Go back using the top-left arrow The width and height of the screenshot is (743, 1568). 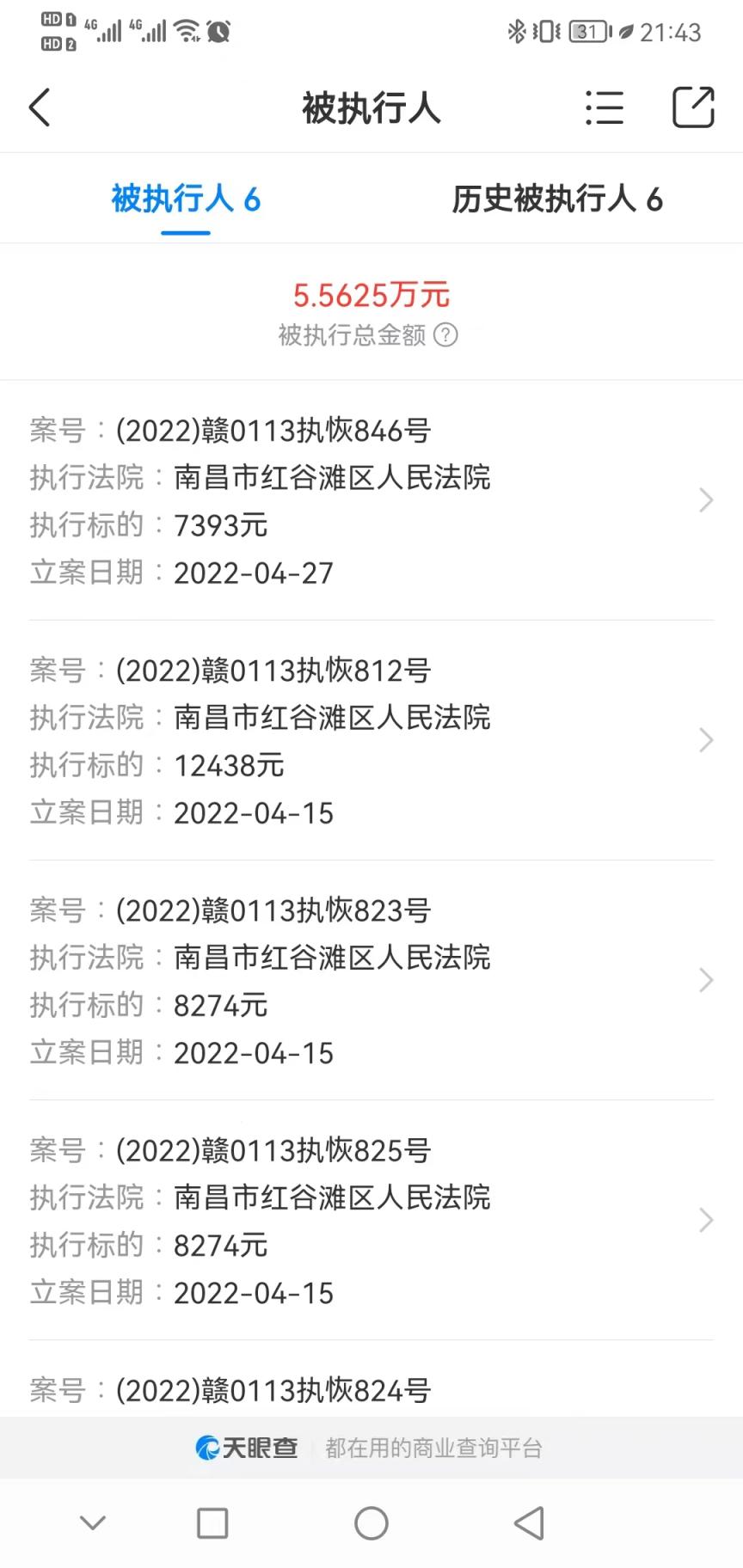pyautogui.click(x=40, y=108)
